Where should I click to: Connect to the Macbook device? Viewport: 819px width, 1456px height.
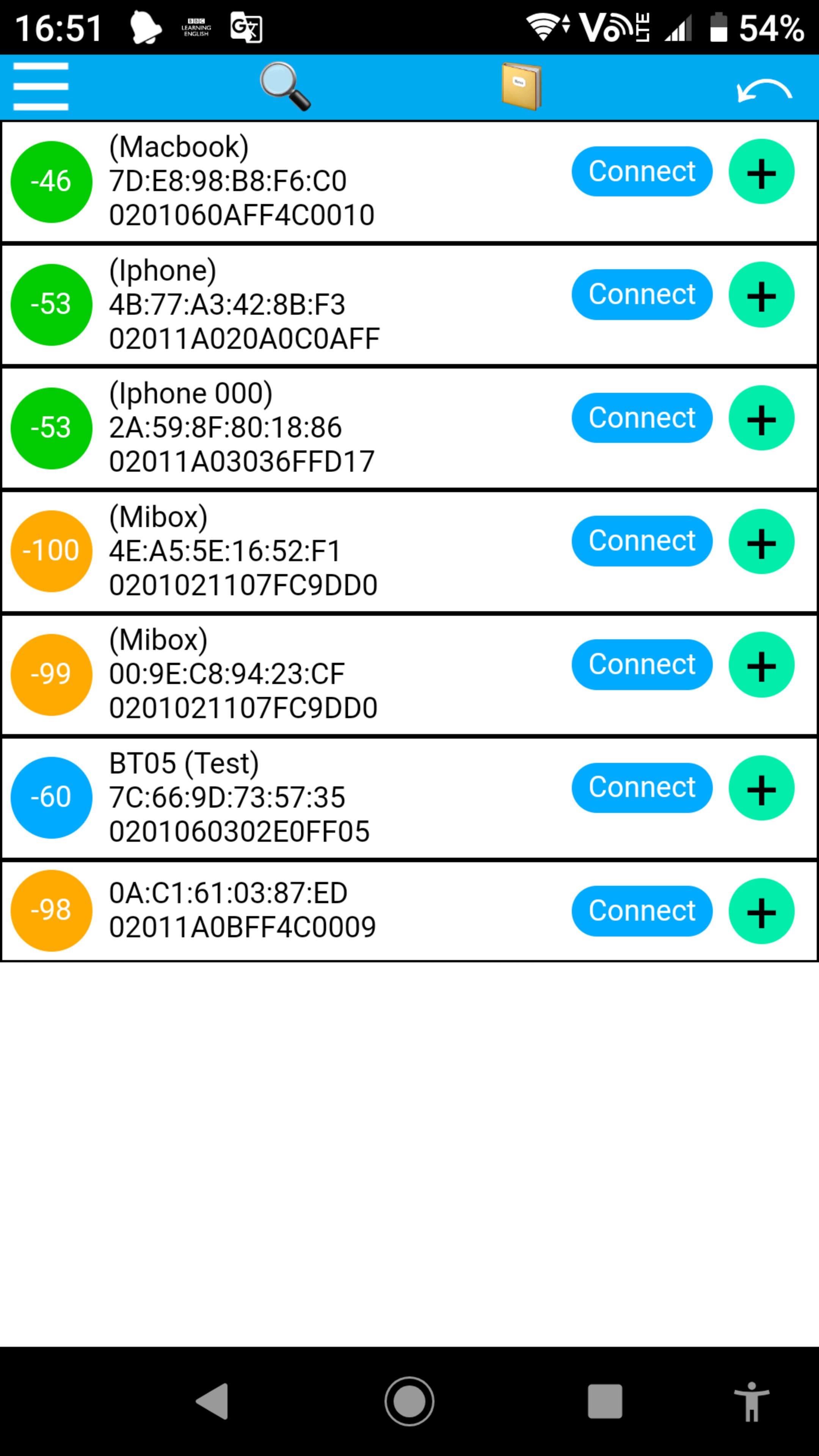642,171
